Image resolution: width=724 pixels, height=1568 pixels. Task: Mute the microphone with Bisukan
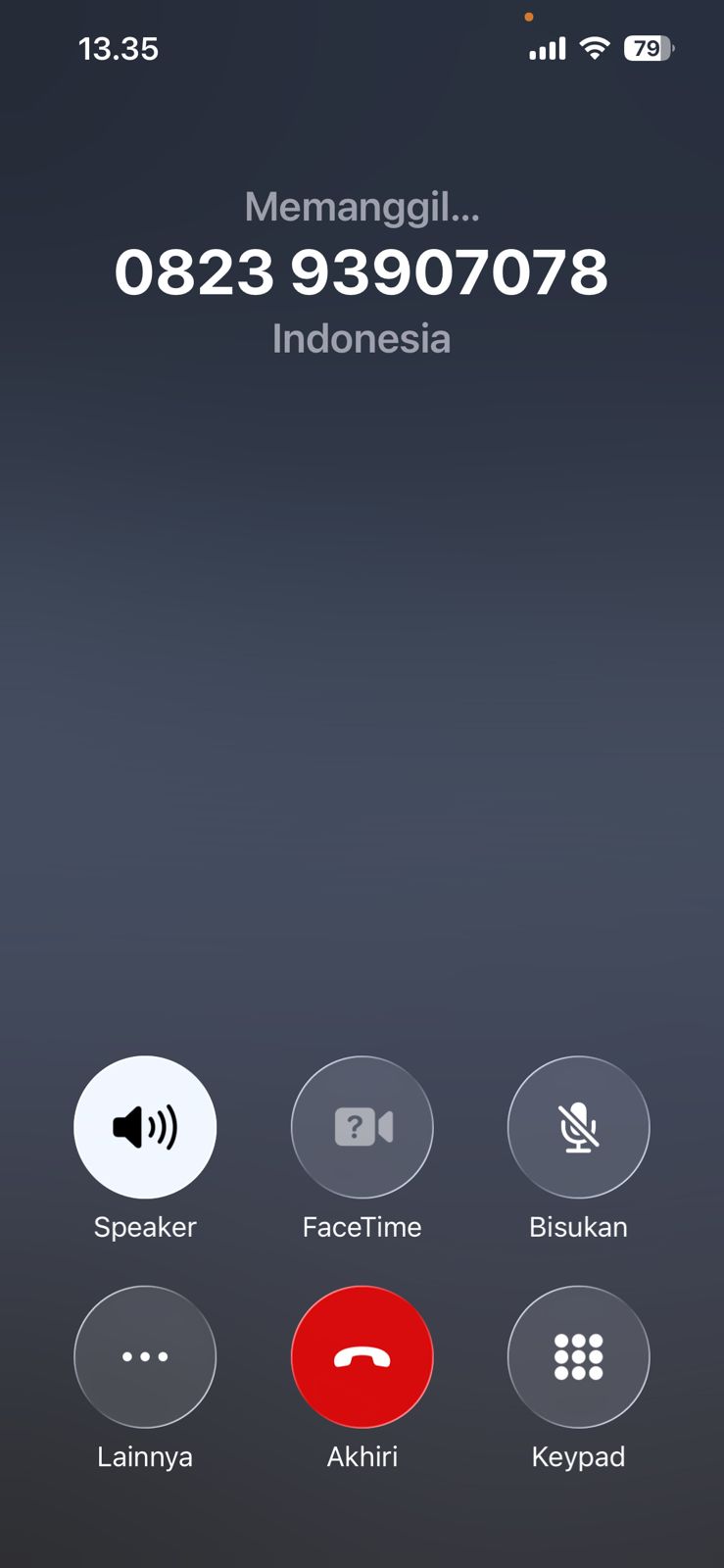tap(578, 1127)
